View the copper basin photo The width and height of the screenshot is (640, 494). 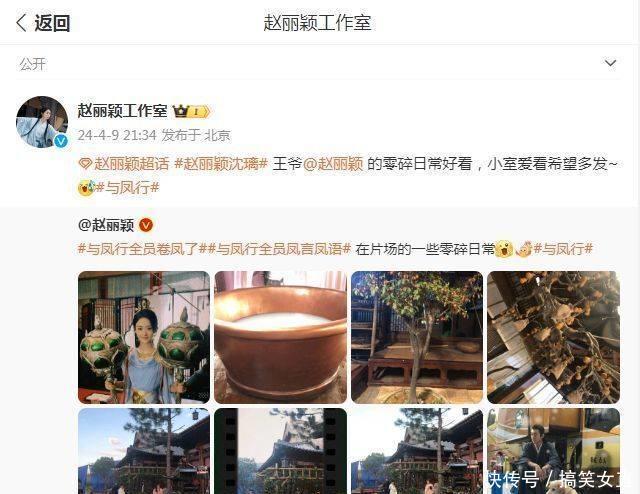tap(280, 336)
